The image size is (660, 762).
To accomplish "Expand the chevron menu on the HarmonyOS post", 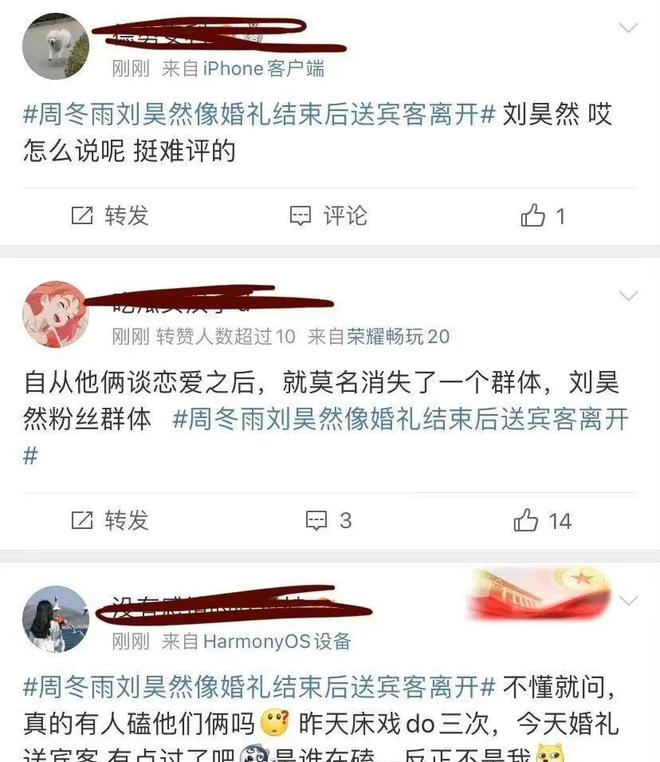I will (628, 601).
